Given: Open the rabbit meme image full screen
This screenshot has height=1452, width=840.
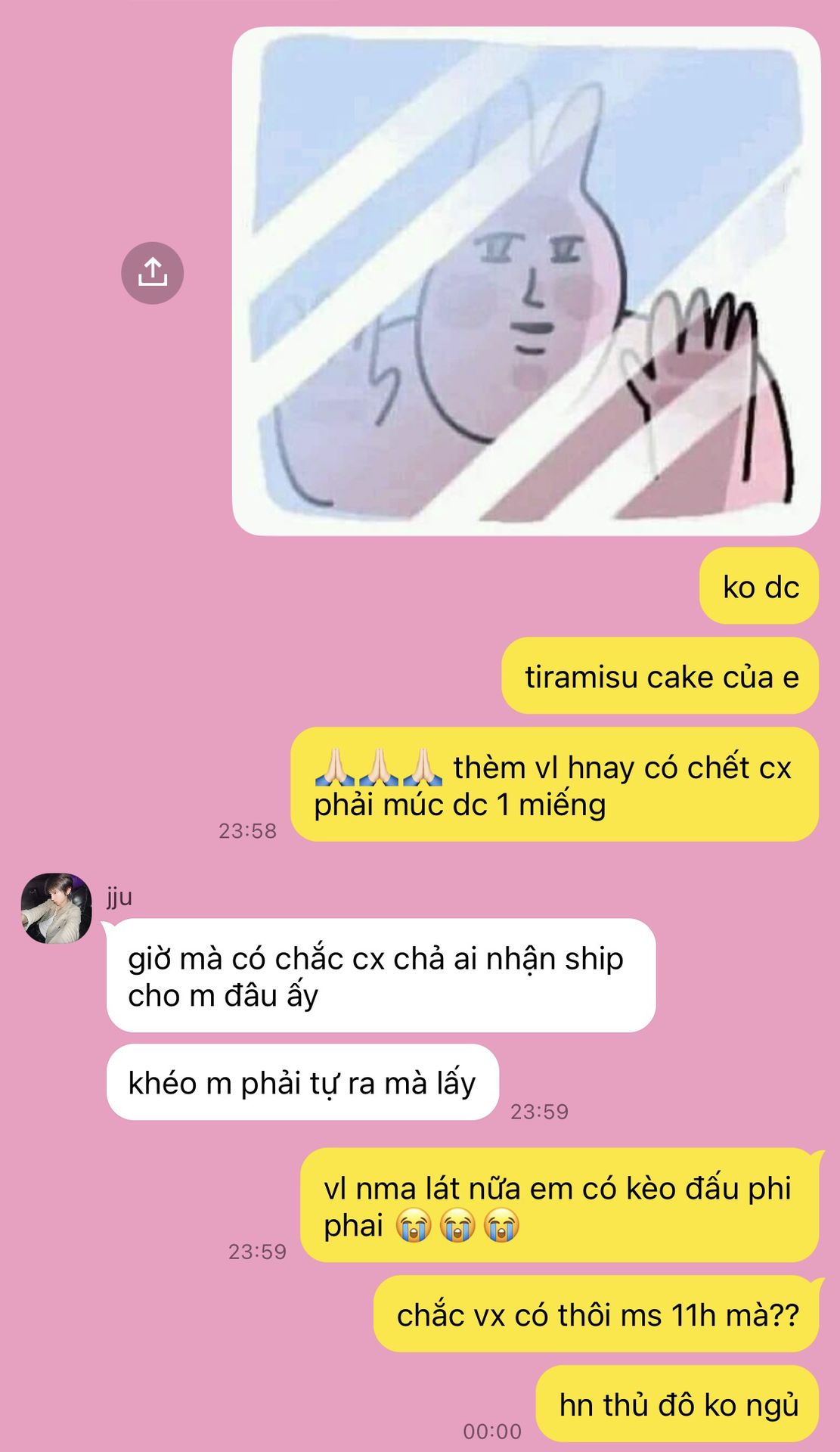Looking at the screenshot, I should pyautogui.click(x=526, y=281).
